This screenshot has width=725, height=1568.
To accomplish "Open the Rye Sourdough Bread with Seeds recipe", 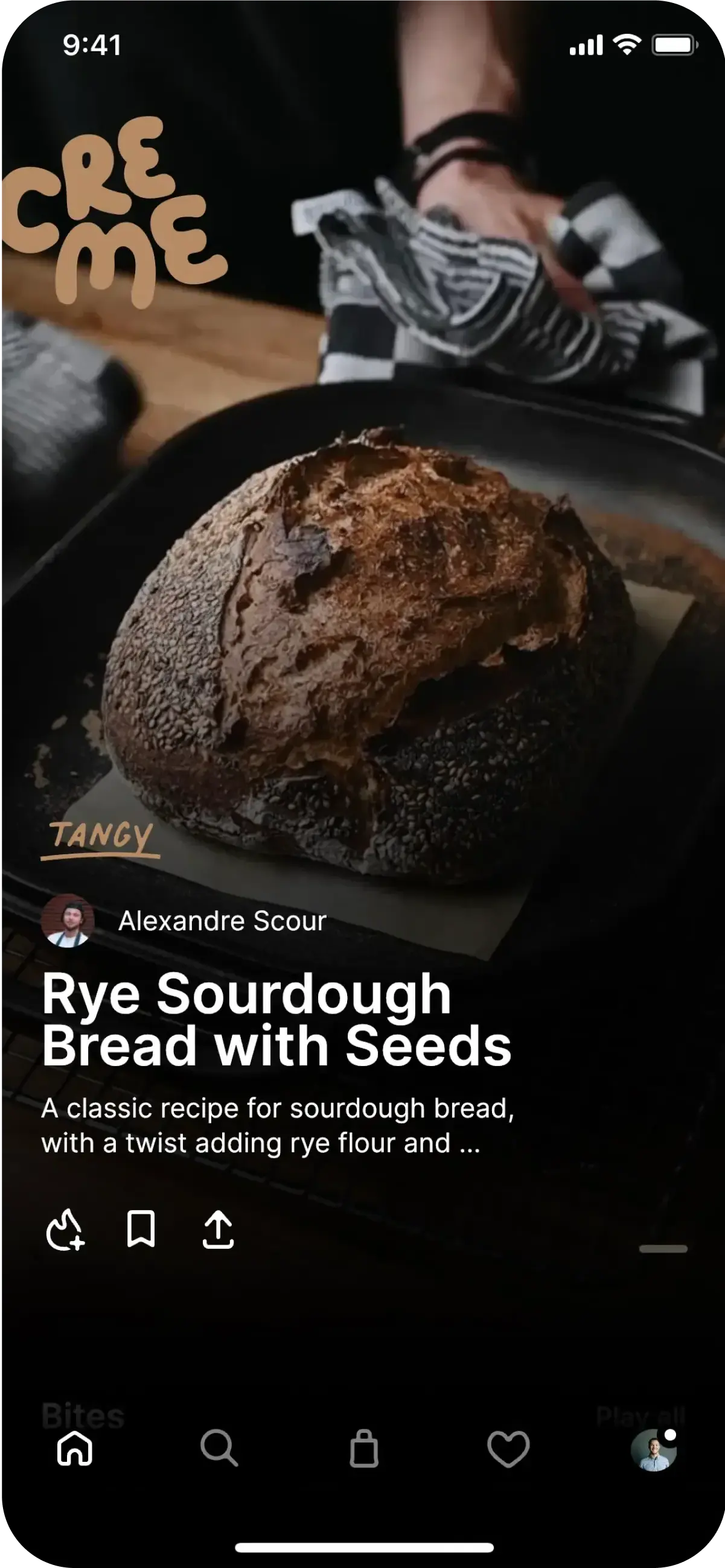I will (x=276, y=1020).
